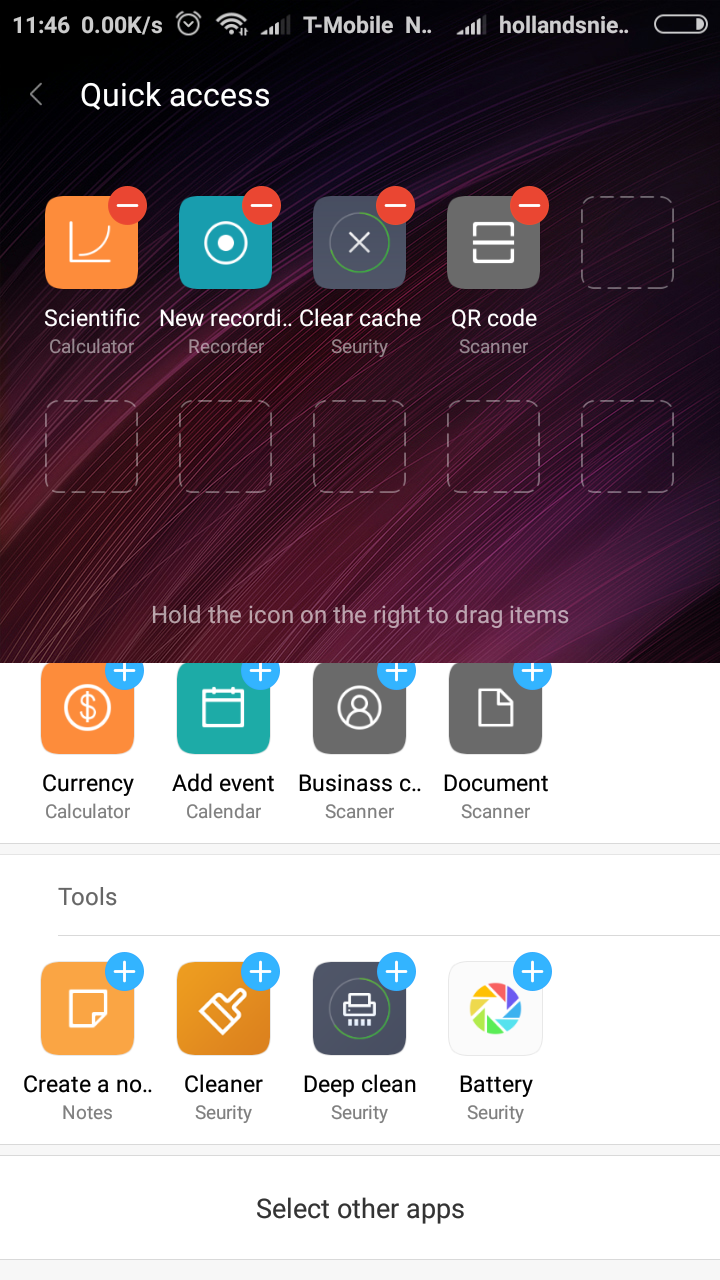Remove Clear cache shortcut
Image resolution: width=720 pixels, height=1280 pixels.
[395, 206]
